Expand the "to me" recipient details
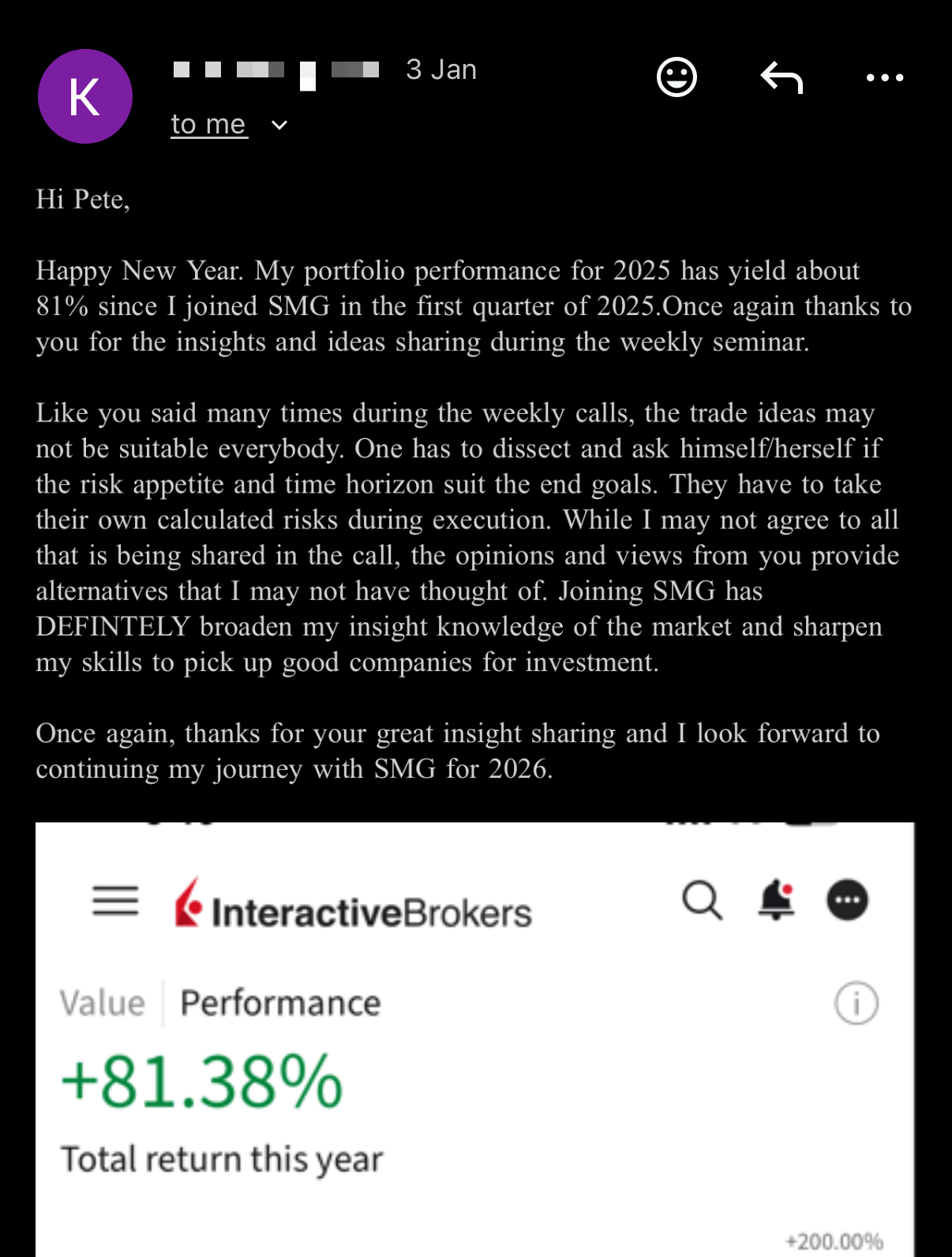The height and width of the screenshot is (1257, 952). pos(278,125)
